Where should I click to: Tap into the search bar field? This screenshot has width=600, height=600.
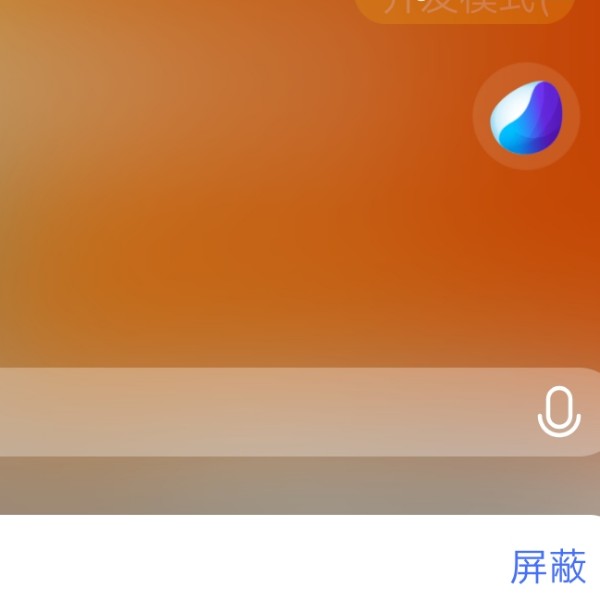260,412
